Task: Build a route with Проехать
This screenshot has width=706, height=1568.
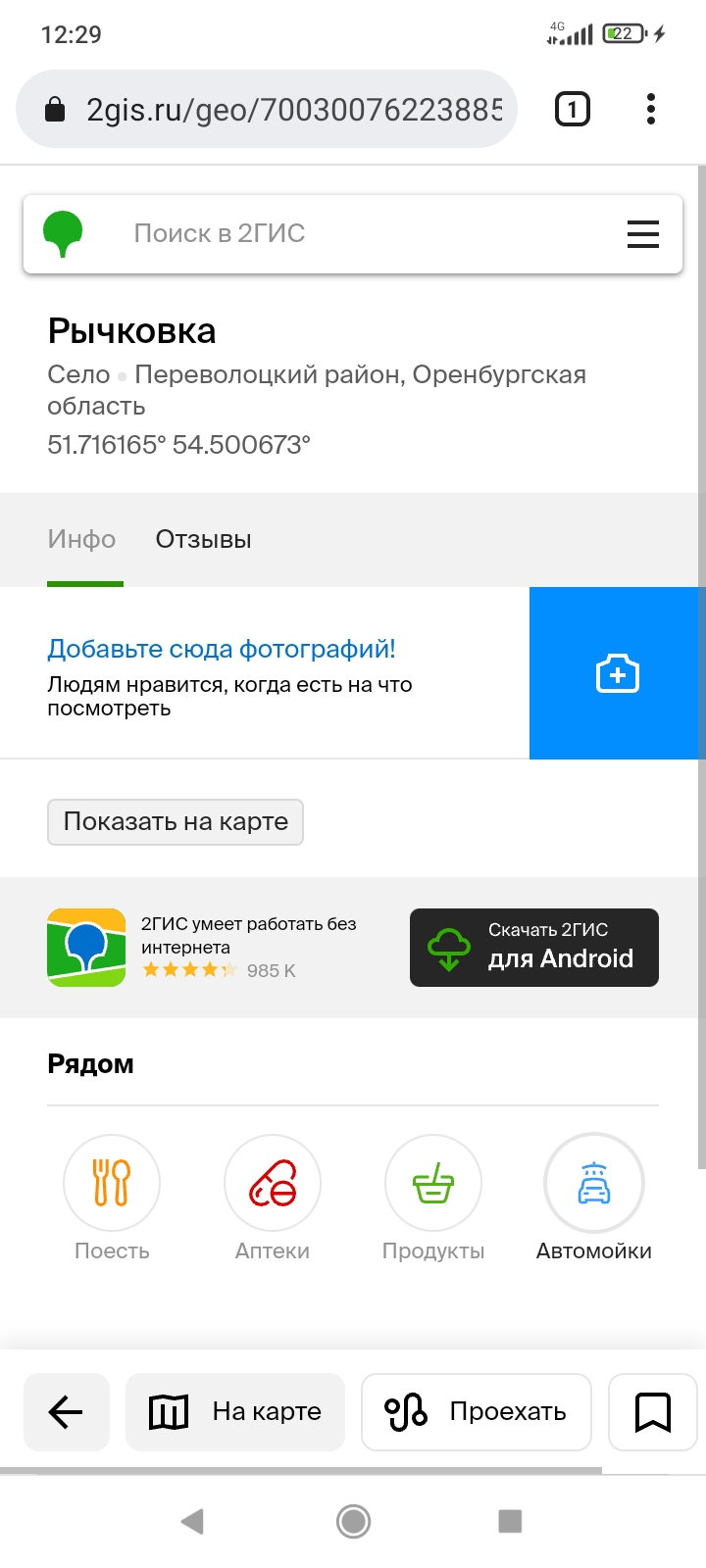Action: (477, 1412)
